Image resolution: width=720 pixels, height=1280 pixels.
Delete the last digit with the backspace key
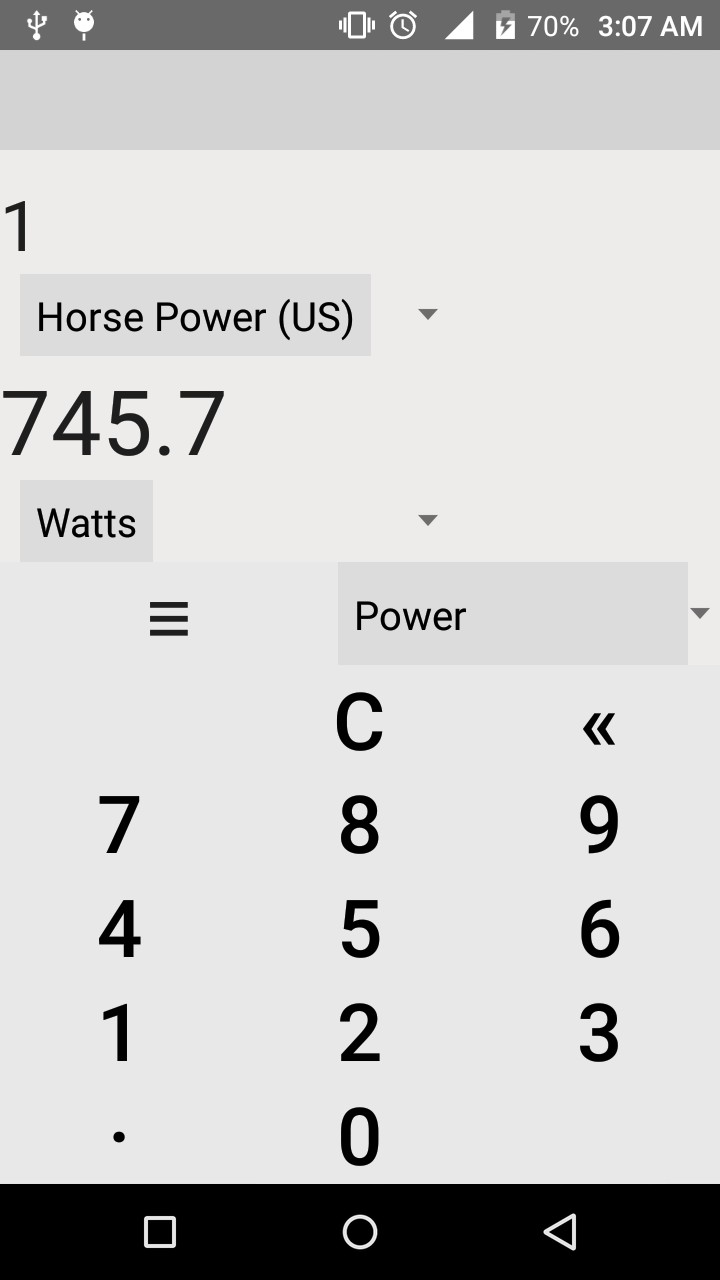598,727
